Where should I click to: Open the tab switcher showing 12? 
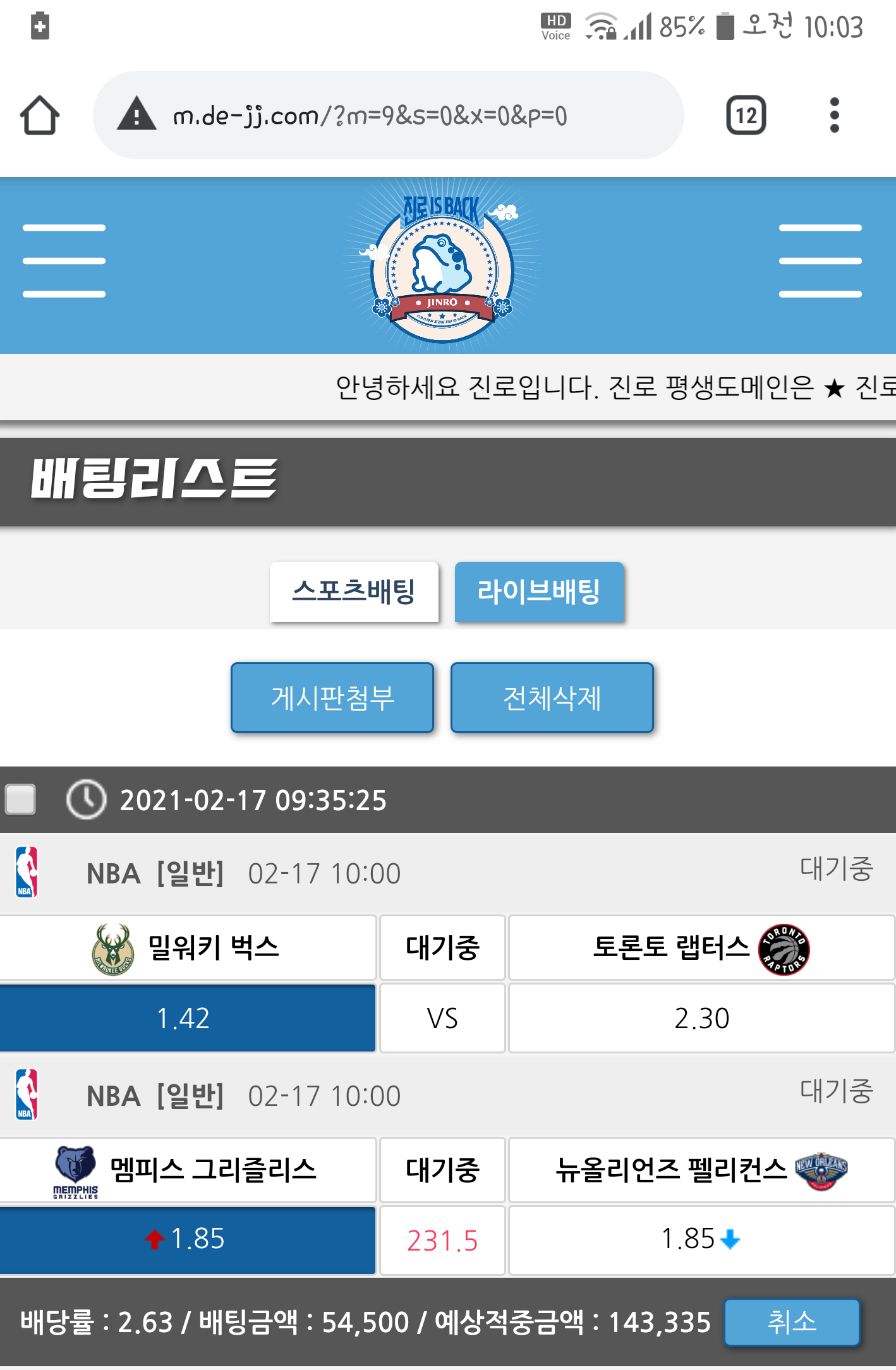click(746, 116)
